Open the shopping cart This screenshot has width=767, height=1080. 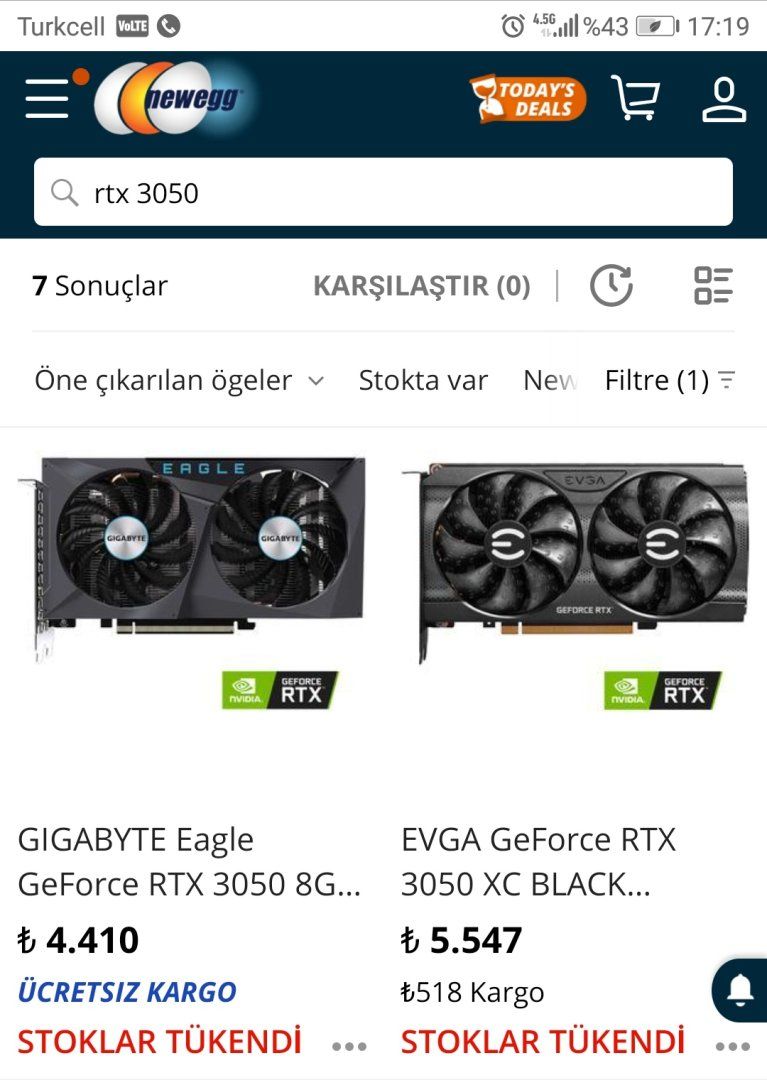636,99
